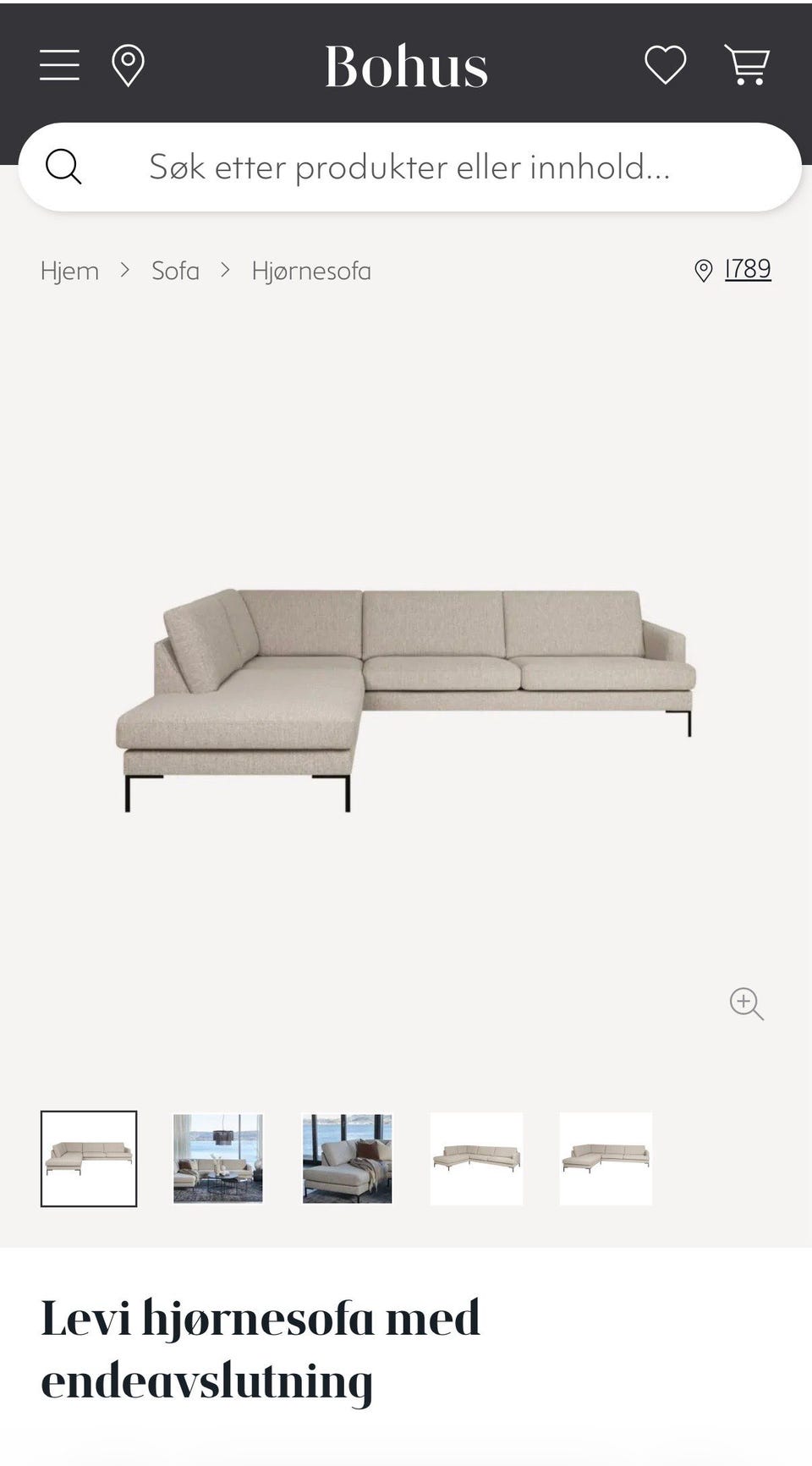Go to Hjem breadcrumb
The height and width of the screenshot is (1466, 812).
click(69, 271)
